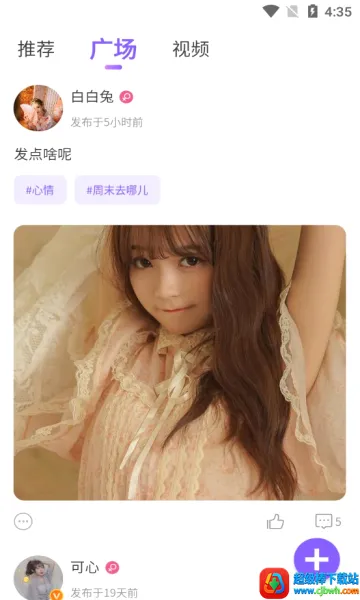Create a new post with plus button

pos(316,559)
